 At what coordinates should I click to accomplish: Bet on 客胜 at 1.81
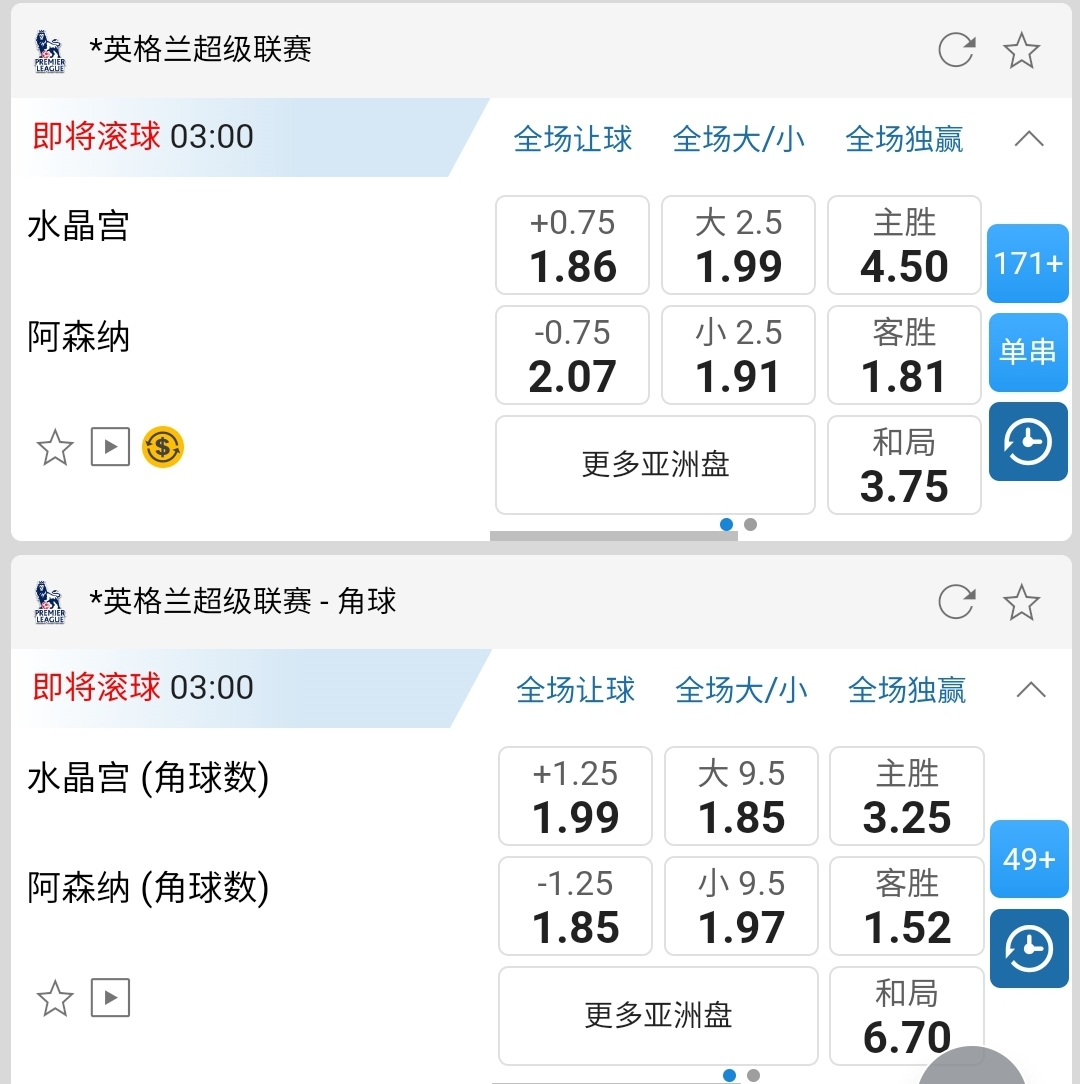click(x=904, y=355)
